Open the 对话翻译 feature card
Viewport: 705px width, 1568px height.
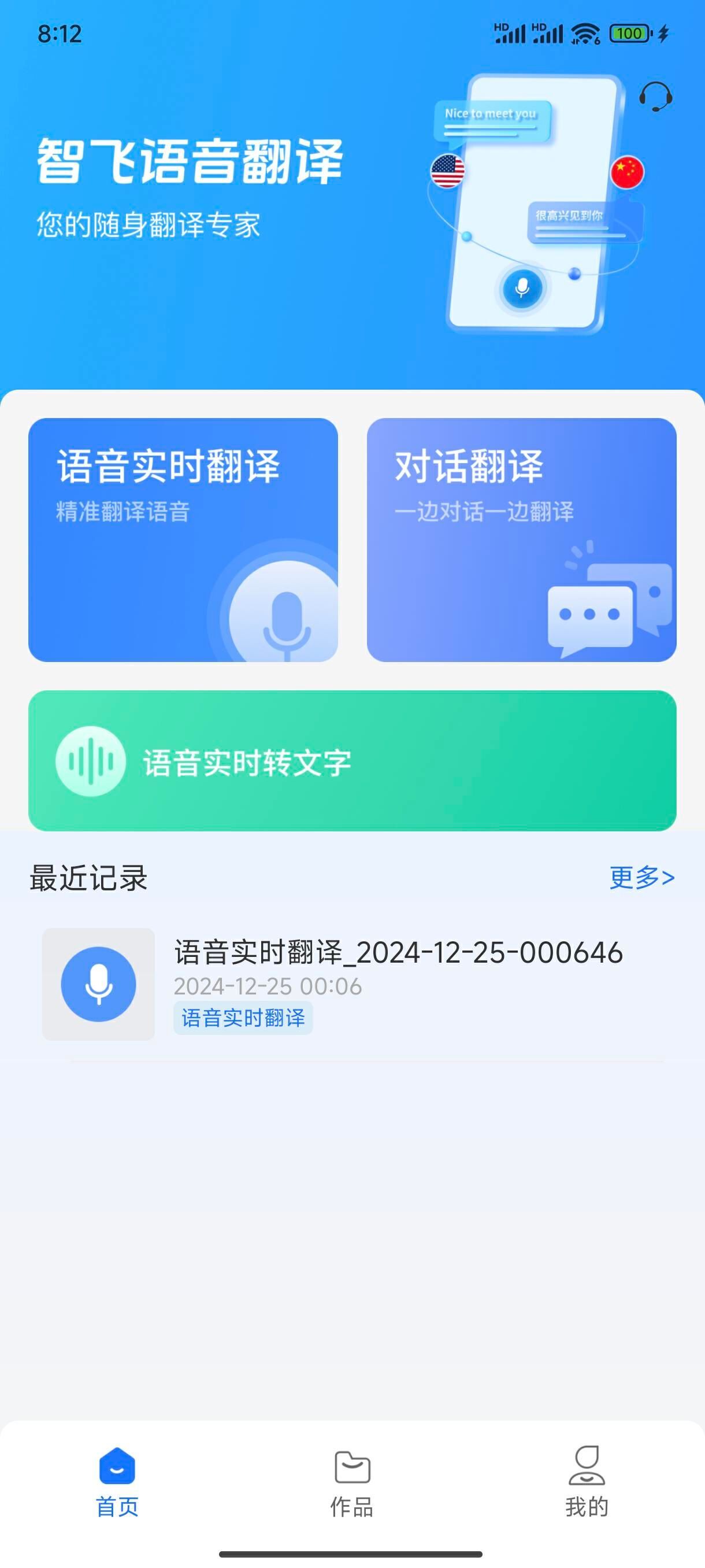521,541
